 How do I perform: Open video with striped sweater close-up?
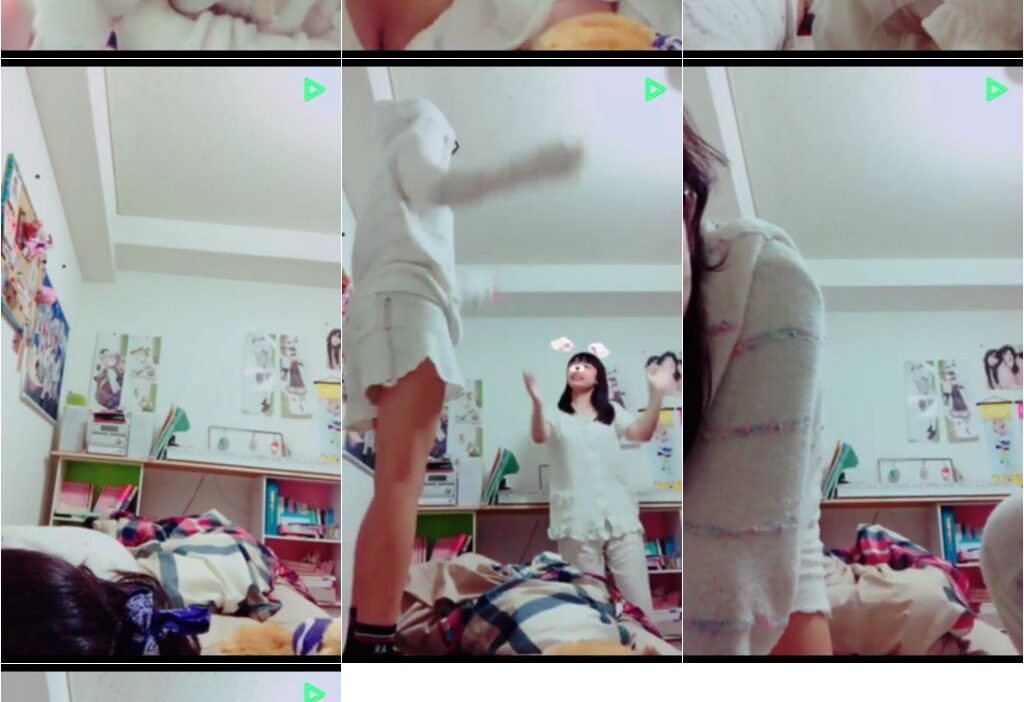(853, 360)
